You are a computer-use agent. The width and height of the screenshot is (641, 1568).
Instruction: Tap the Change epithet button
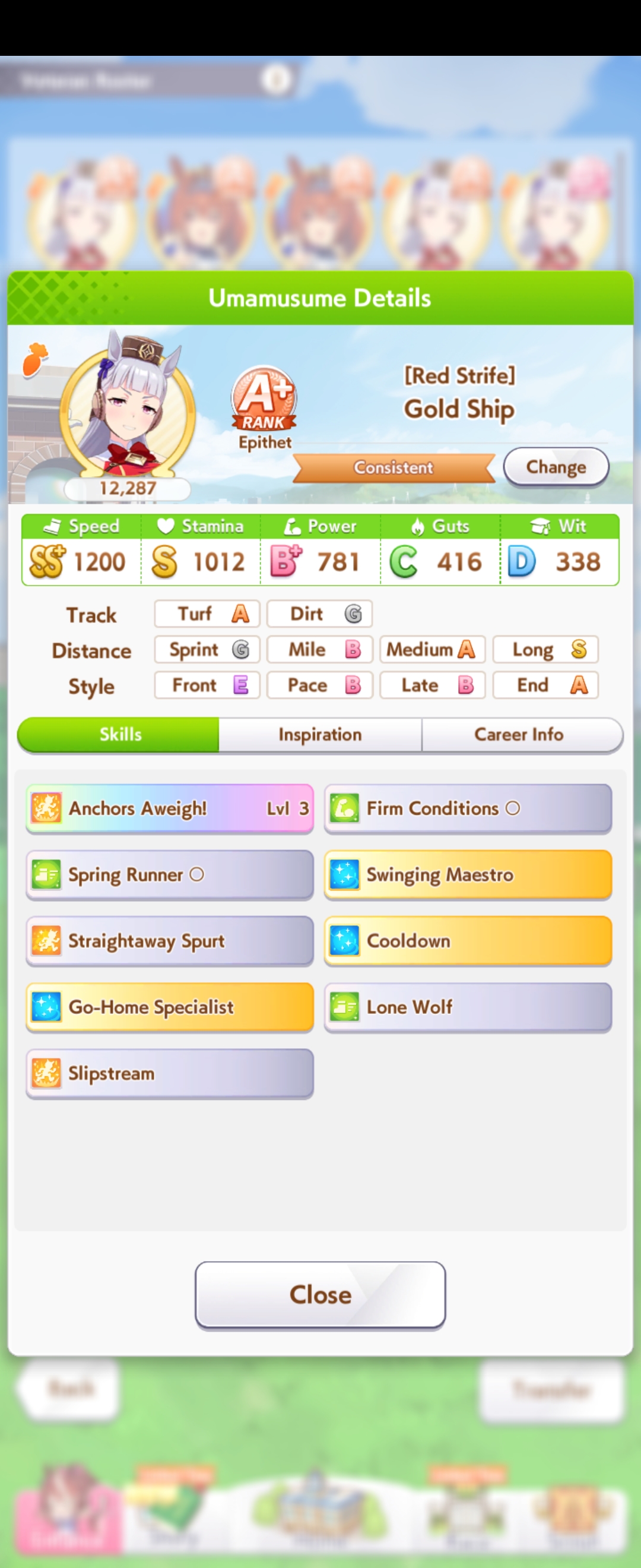[556, 467]
